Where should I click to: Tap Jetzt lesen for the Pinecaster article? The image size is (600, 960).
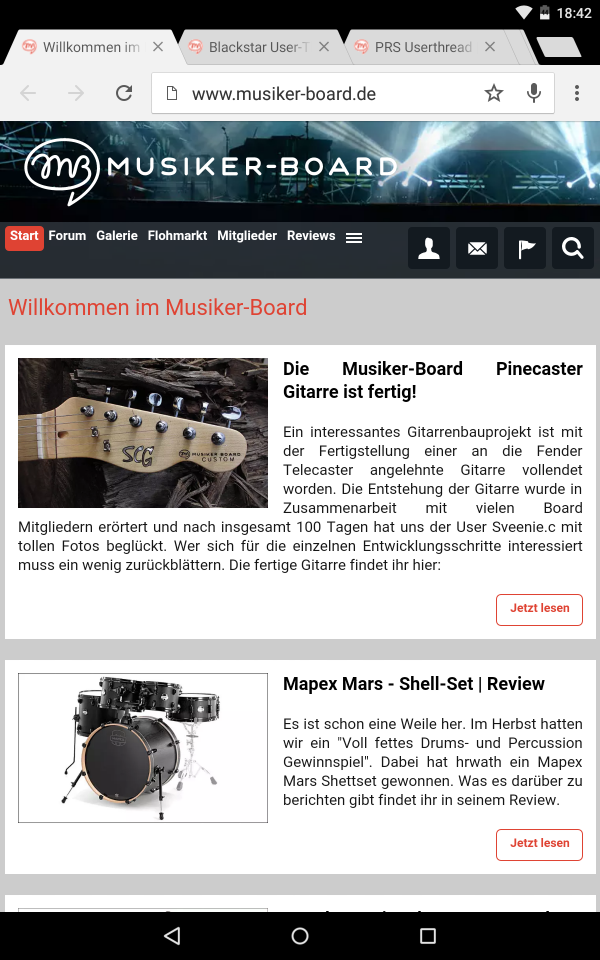coord(539,609)
